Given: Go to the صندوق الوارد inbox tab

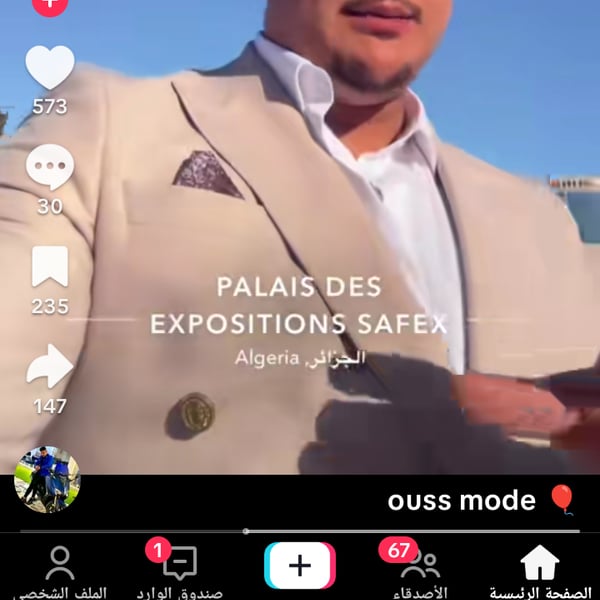Looking at the screenshot, I should [x=179, y=572].
